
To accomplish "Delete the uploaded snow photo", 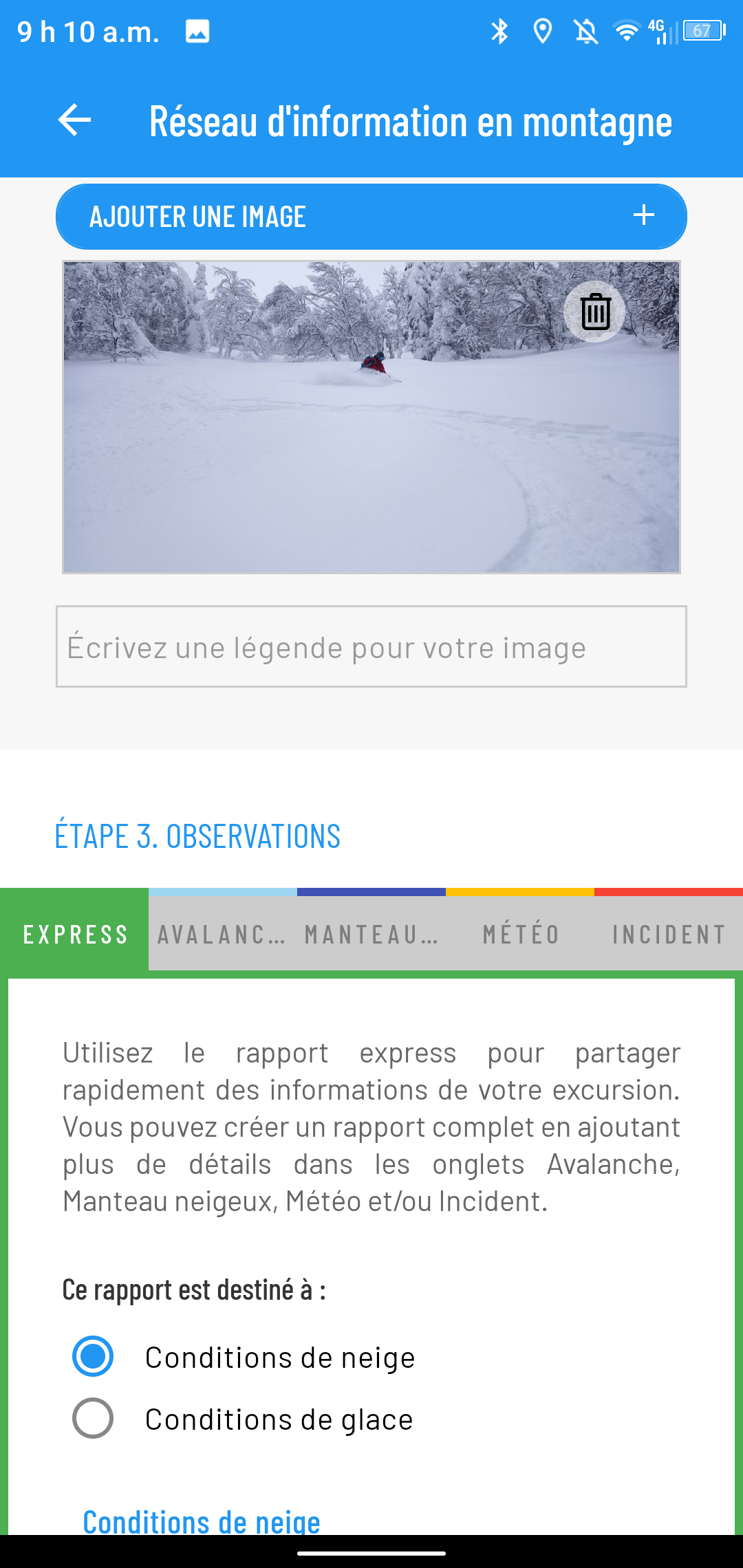I will (595, 312).
